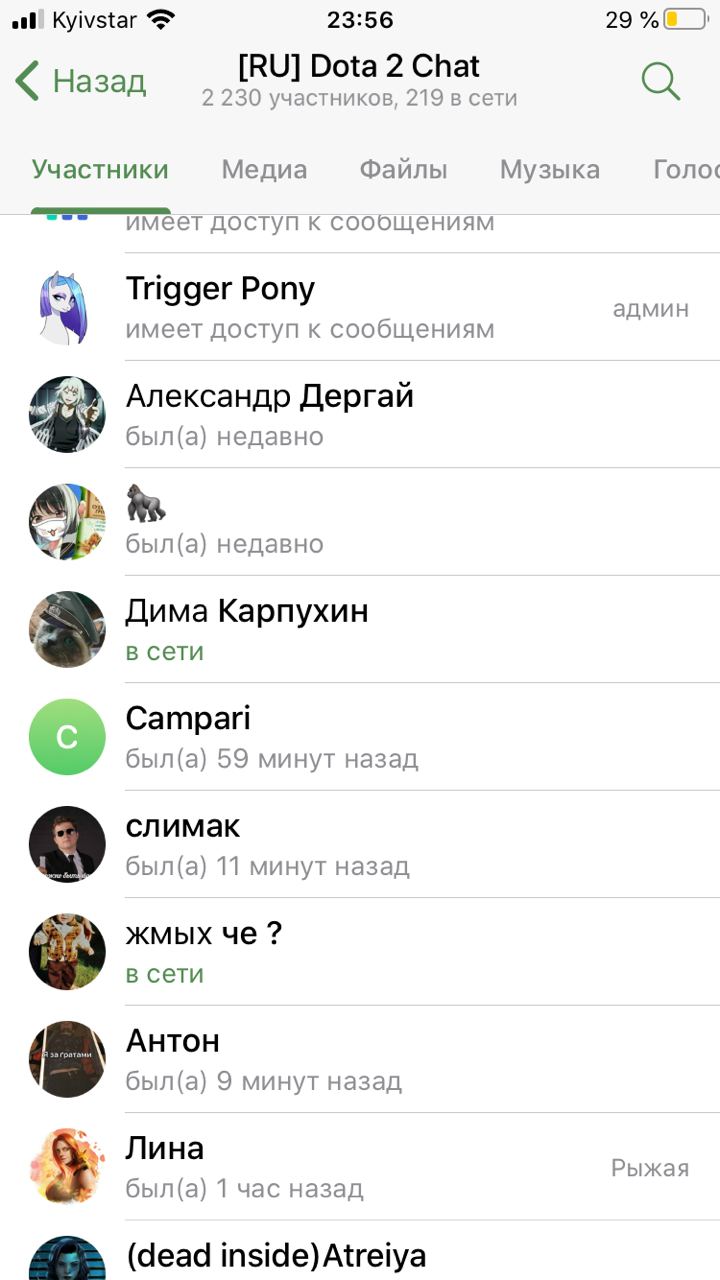
Task: Switch to the Файлы tab
Action: [x=403, y=170]
